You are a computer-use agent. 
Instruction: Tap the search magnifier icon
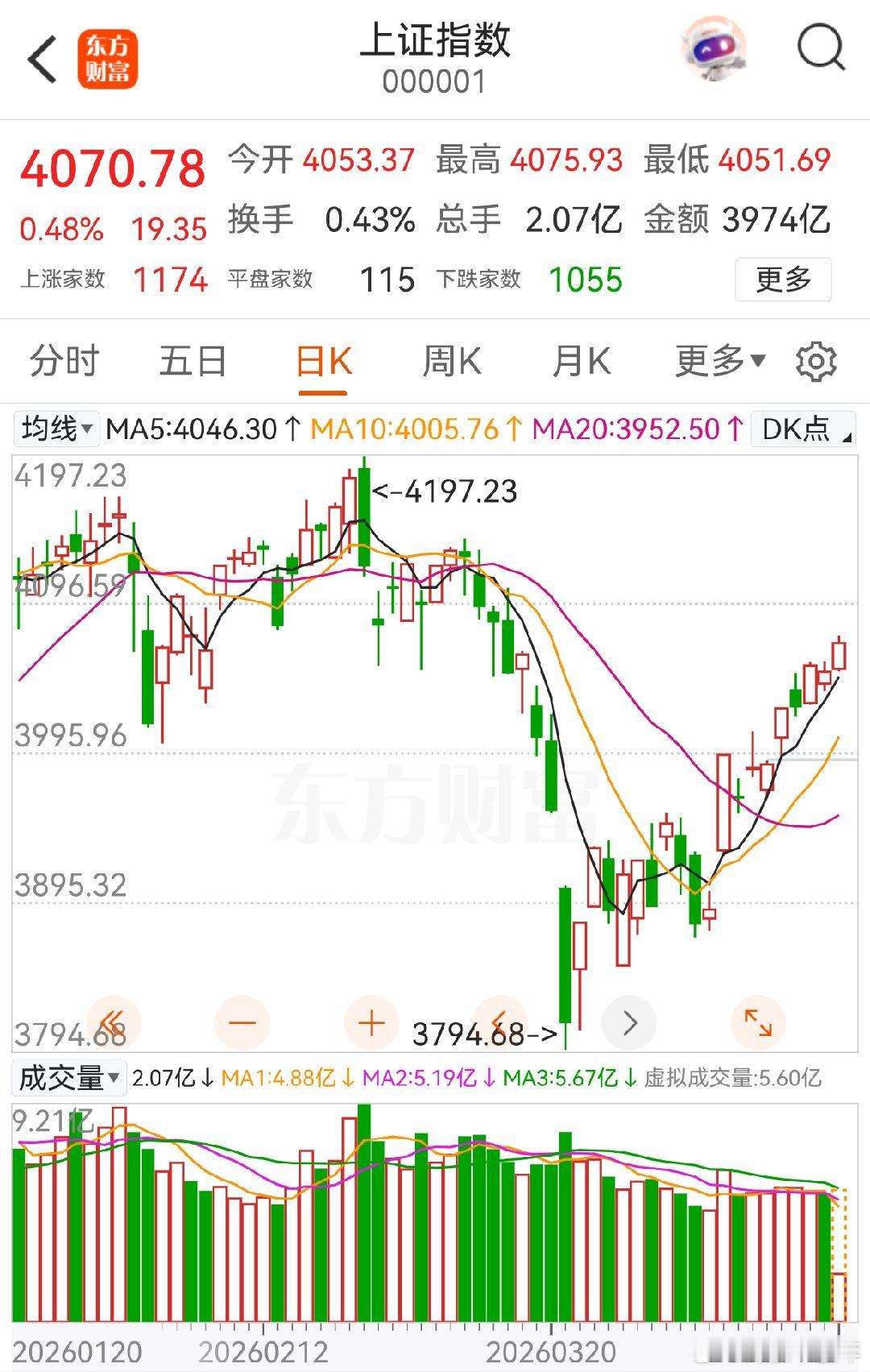(x=818, y=50)
